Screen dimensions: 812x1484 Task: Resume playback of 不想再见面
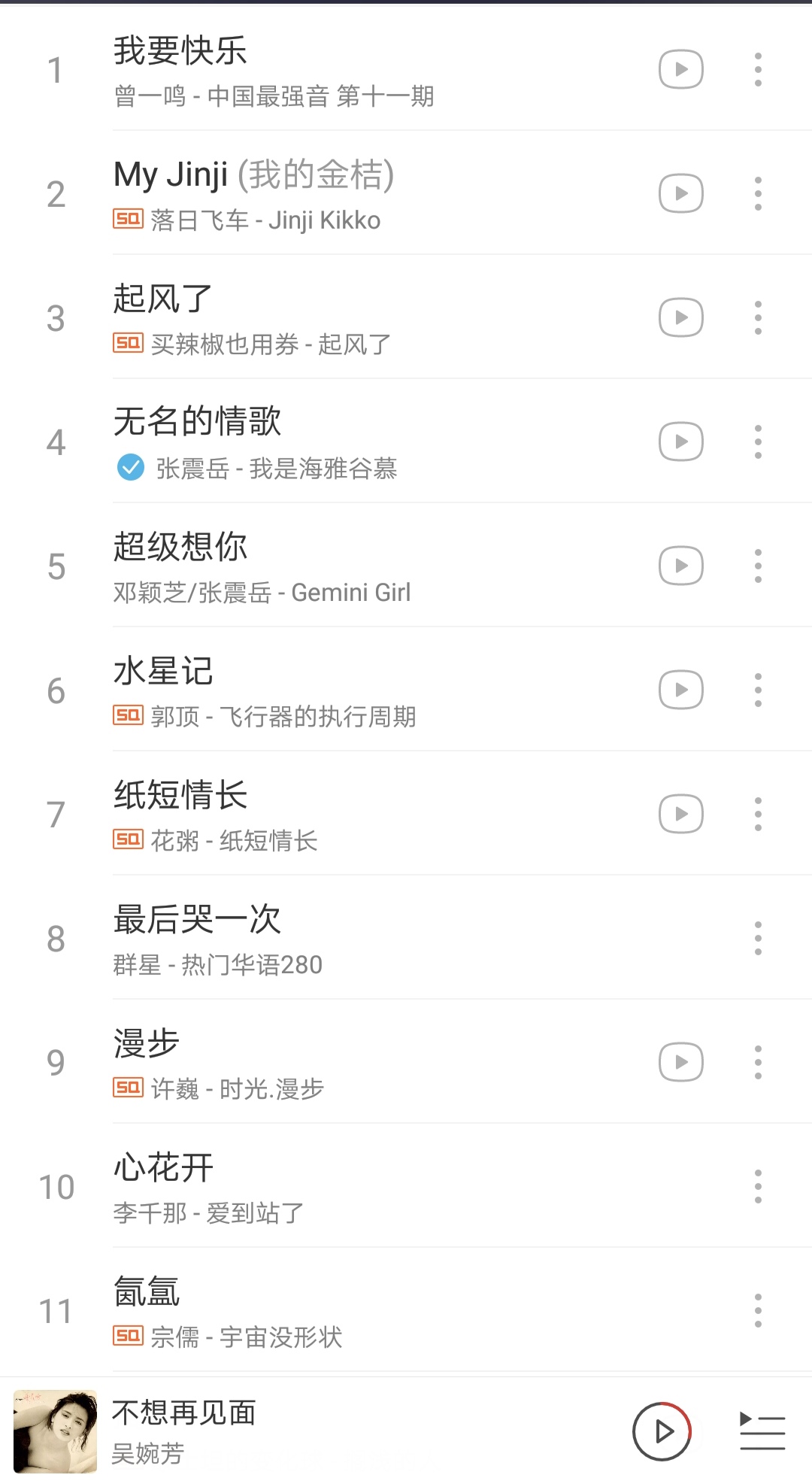662,1431
